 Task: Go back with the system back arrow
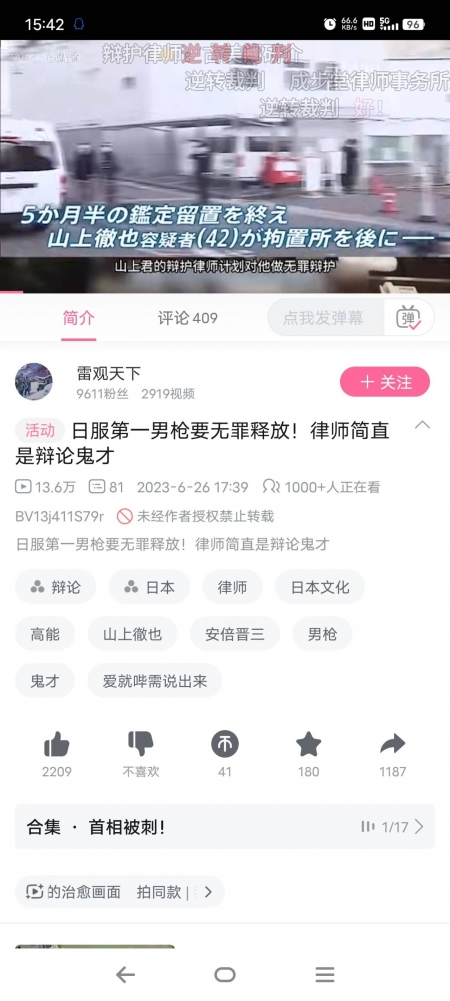125,974
